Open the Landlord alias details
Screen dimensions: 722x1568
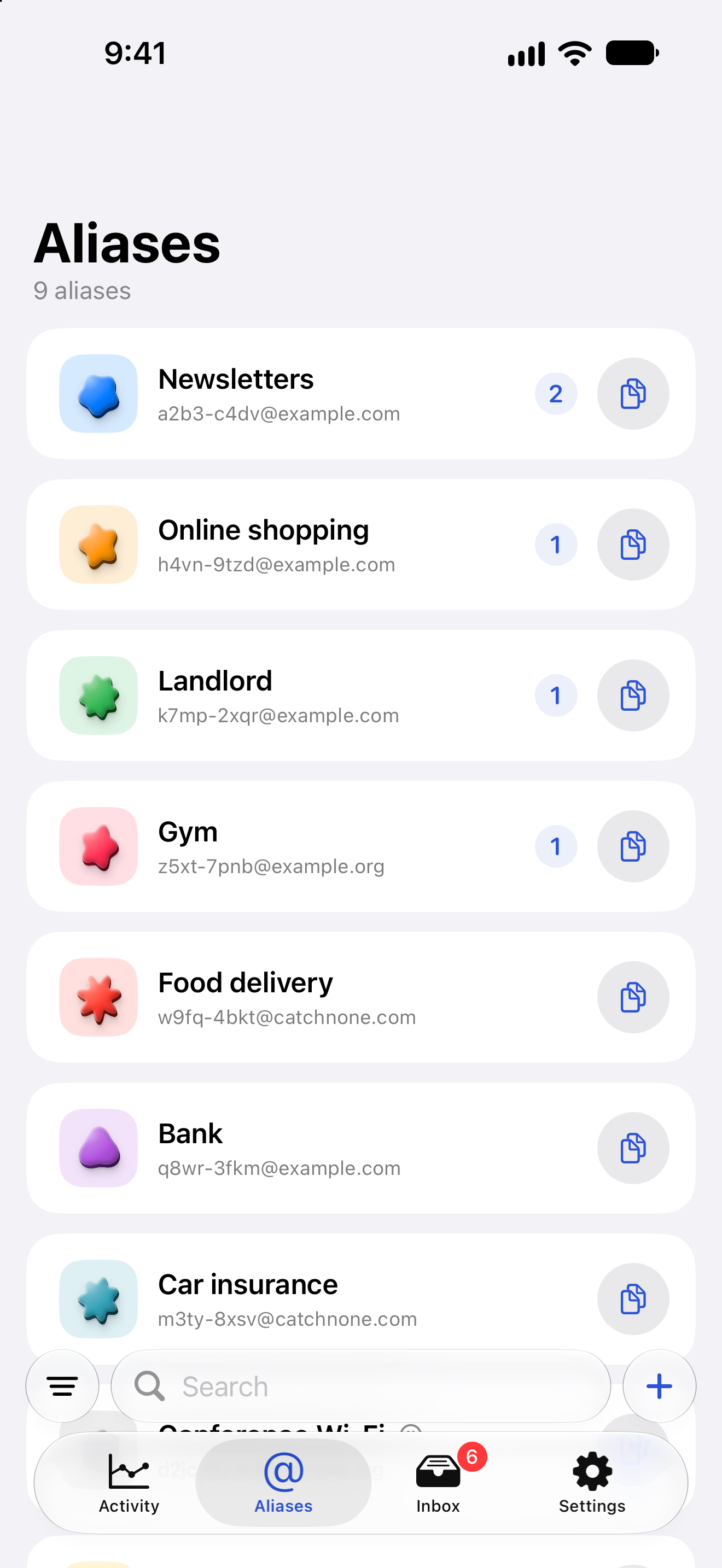coord(360,695)
